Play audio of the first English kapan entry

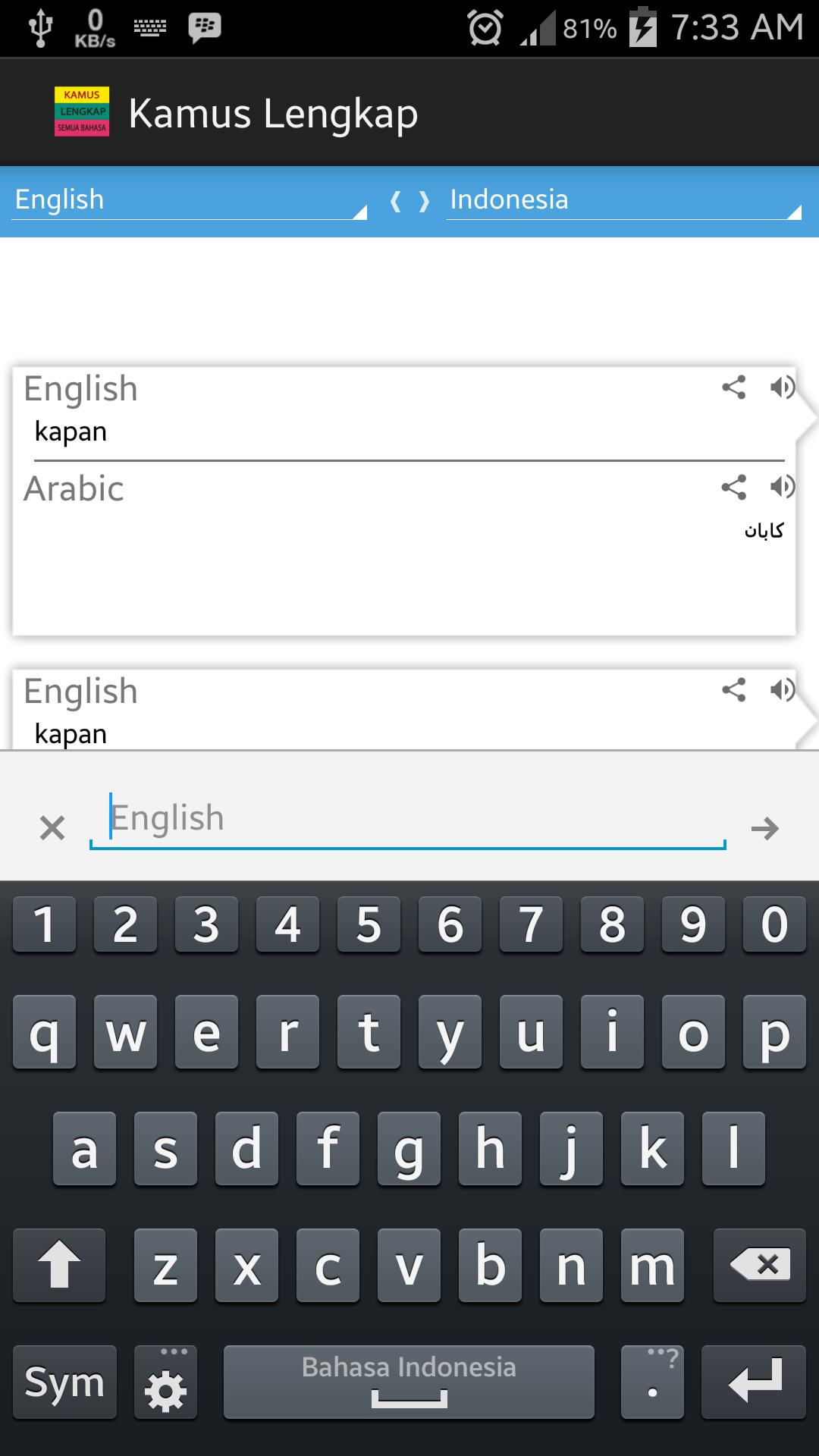click(x=782, y=388)
